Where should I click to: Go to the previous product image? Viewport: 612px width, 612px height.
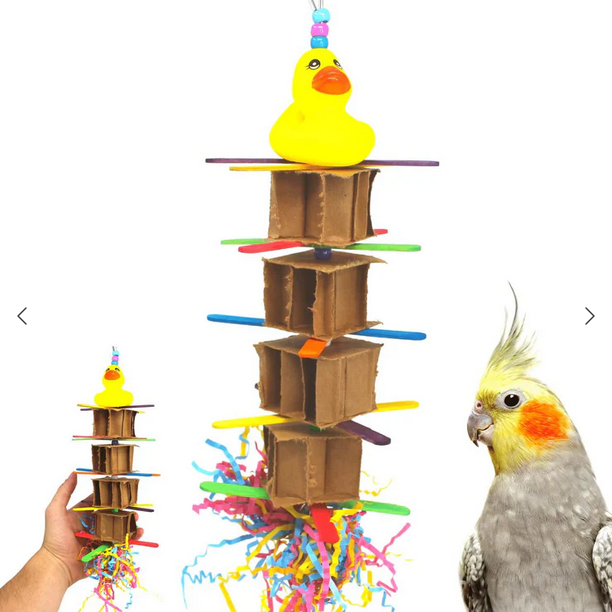tap(22, 316)
